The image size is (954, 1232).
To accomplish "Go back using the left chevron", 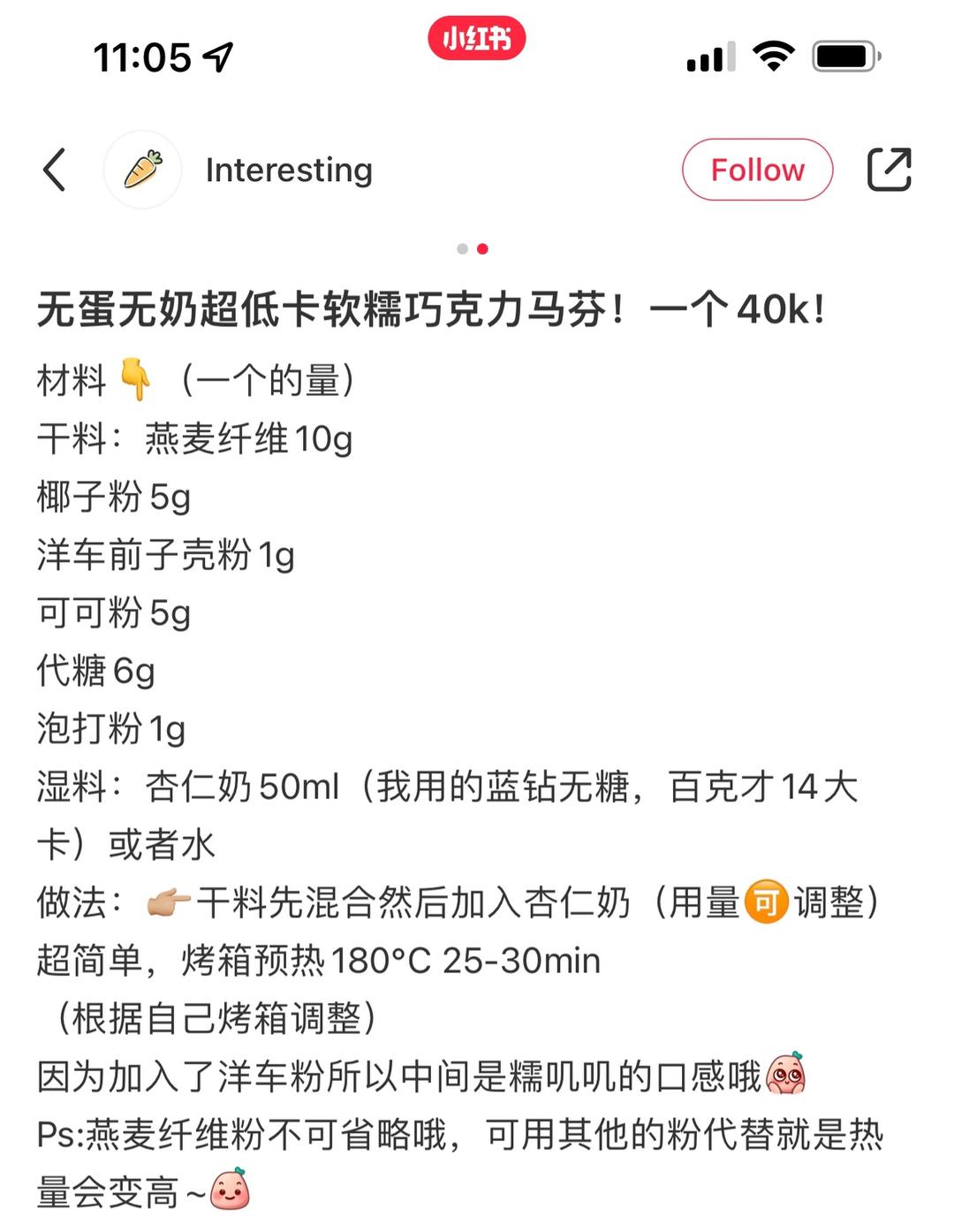I will pos(53,170).
